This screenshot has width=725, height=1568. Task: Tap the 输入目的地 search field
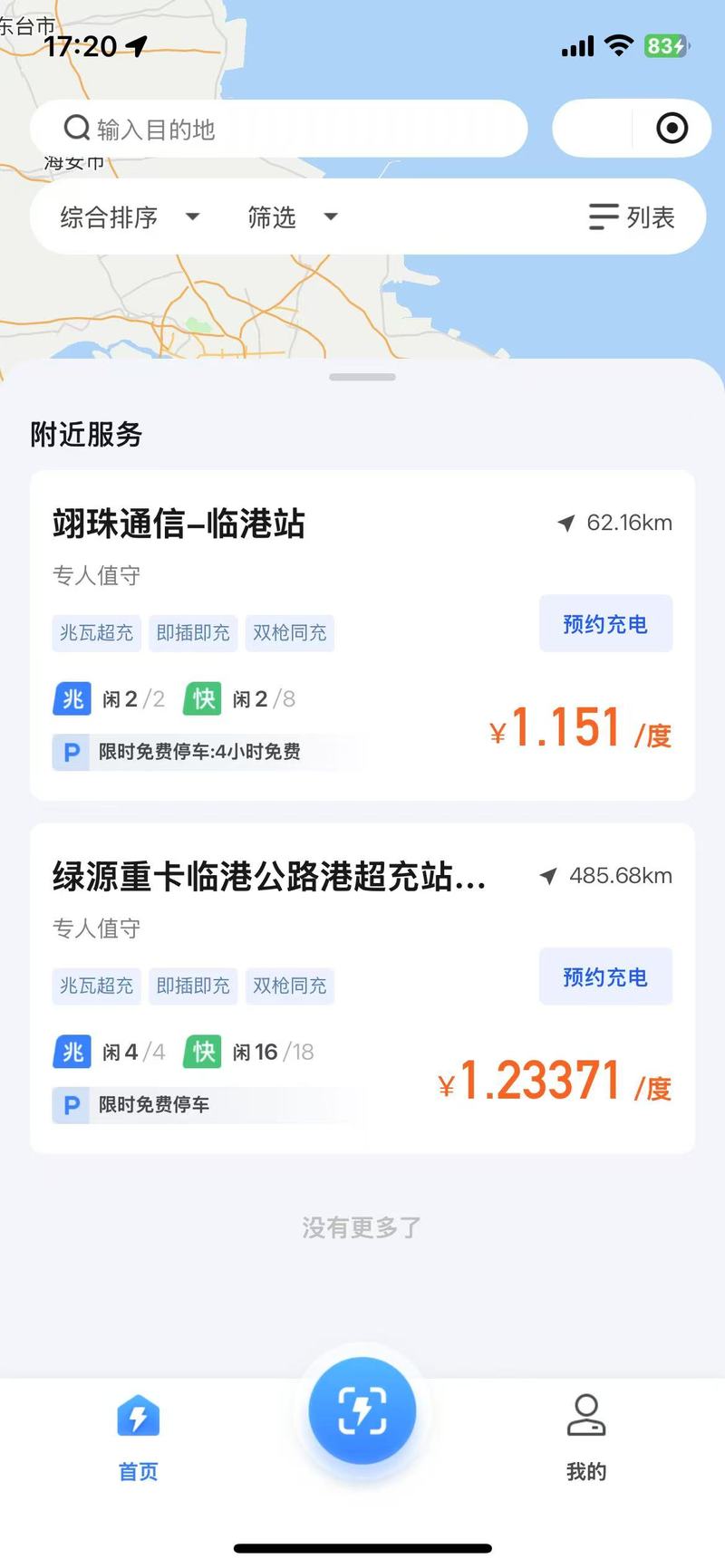click(279, 129)
